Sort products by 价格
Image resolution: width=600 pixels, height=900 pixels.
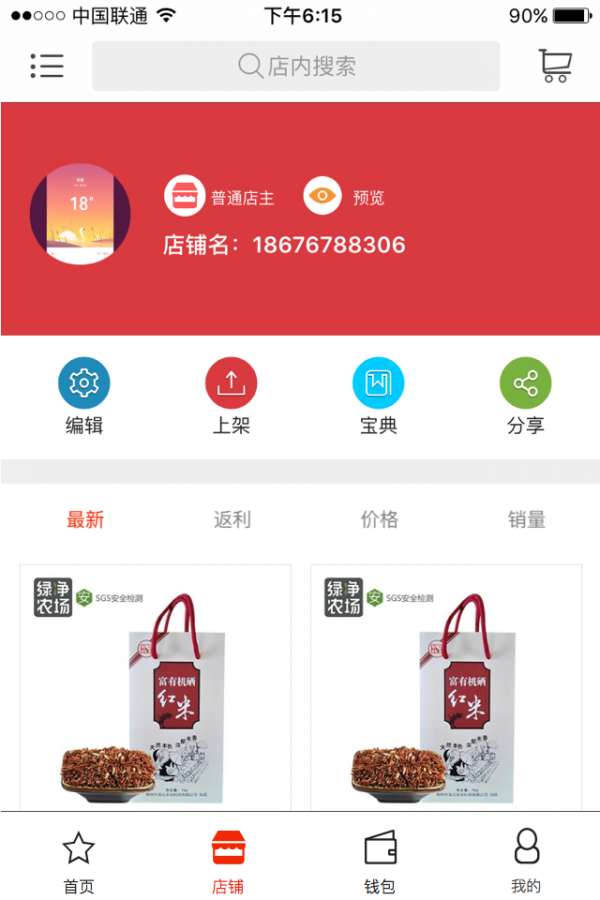point(379,519)
